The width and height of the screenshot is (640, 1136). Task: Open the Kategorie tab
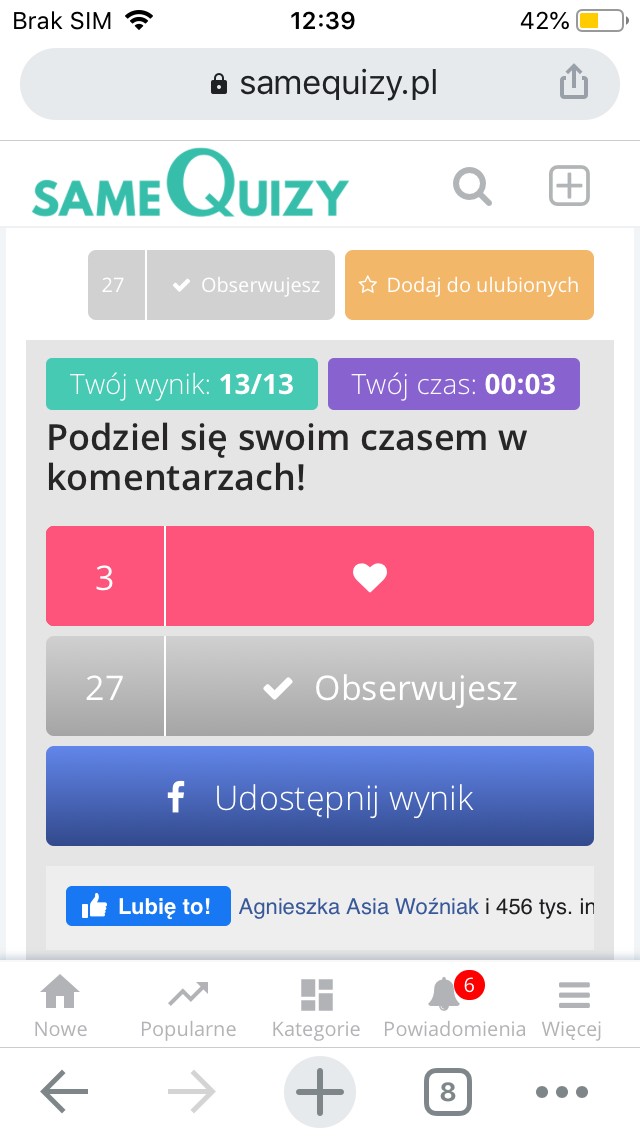(x=316, y=1007)
